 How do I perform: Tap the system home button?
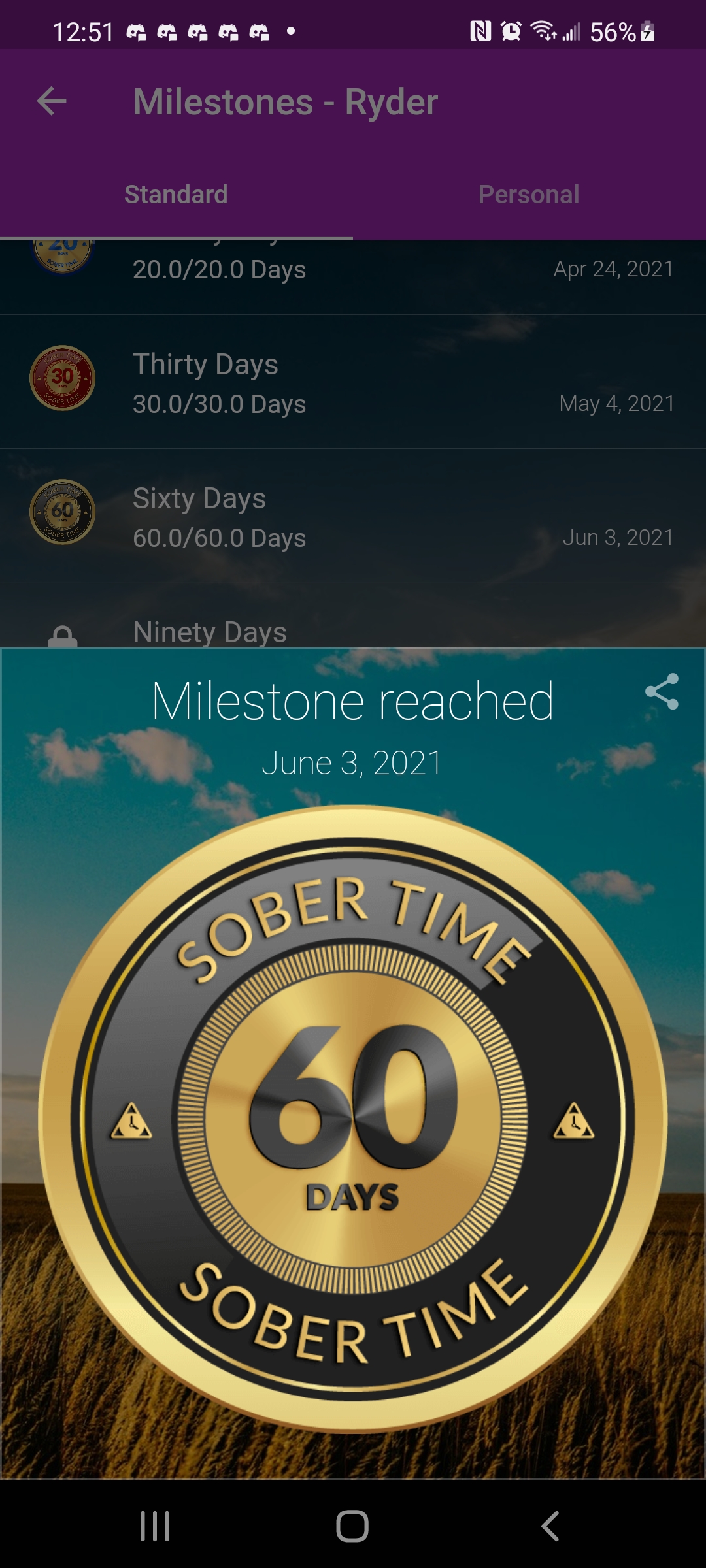pos(352,1526)
